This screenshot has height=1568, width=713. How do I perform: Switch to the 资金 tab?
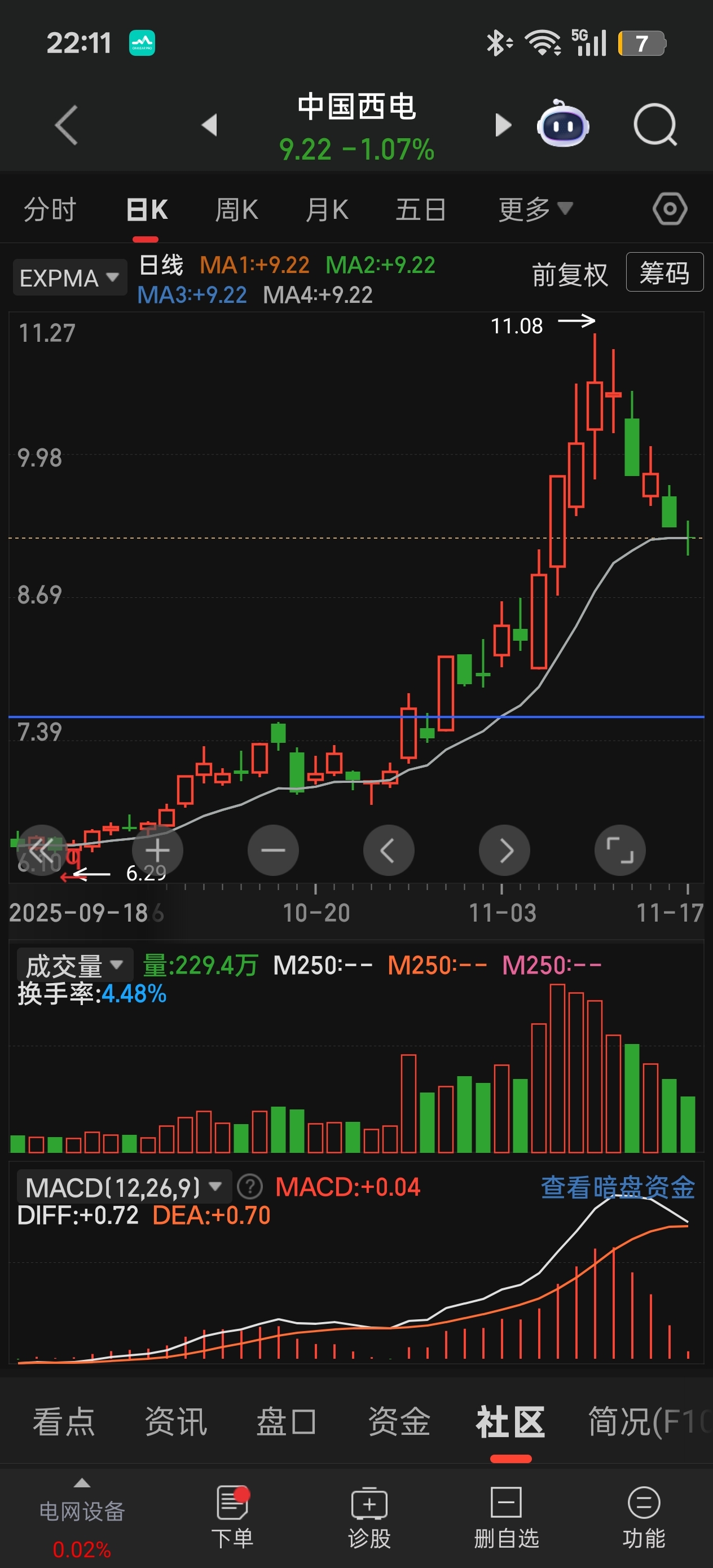399,1422
